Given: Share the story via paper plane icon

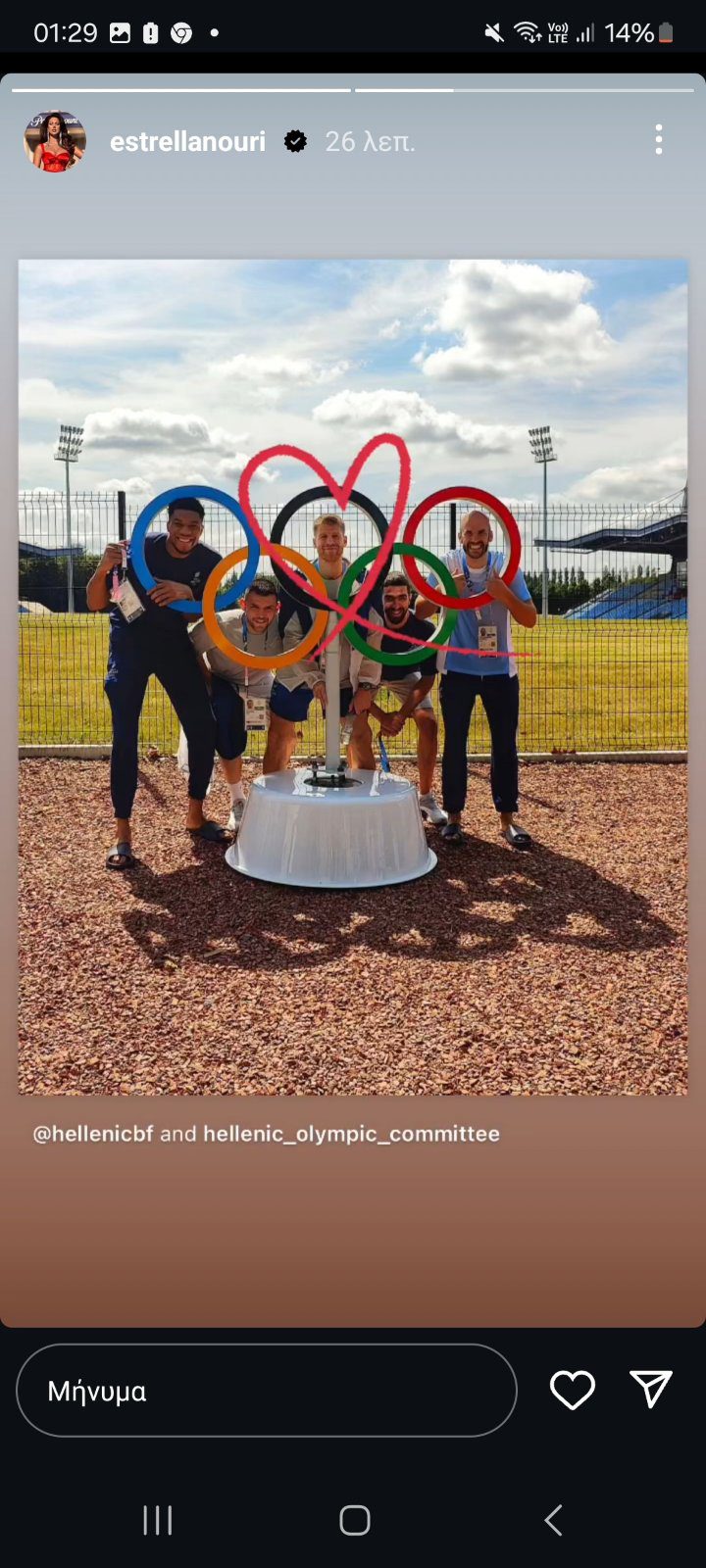Looking at the screenshot, I should click(651, 1390).
